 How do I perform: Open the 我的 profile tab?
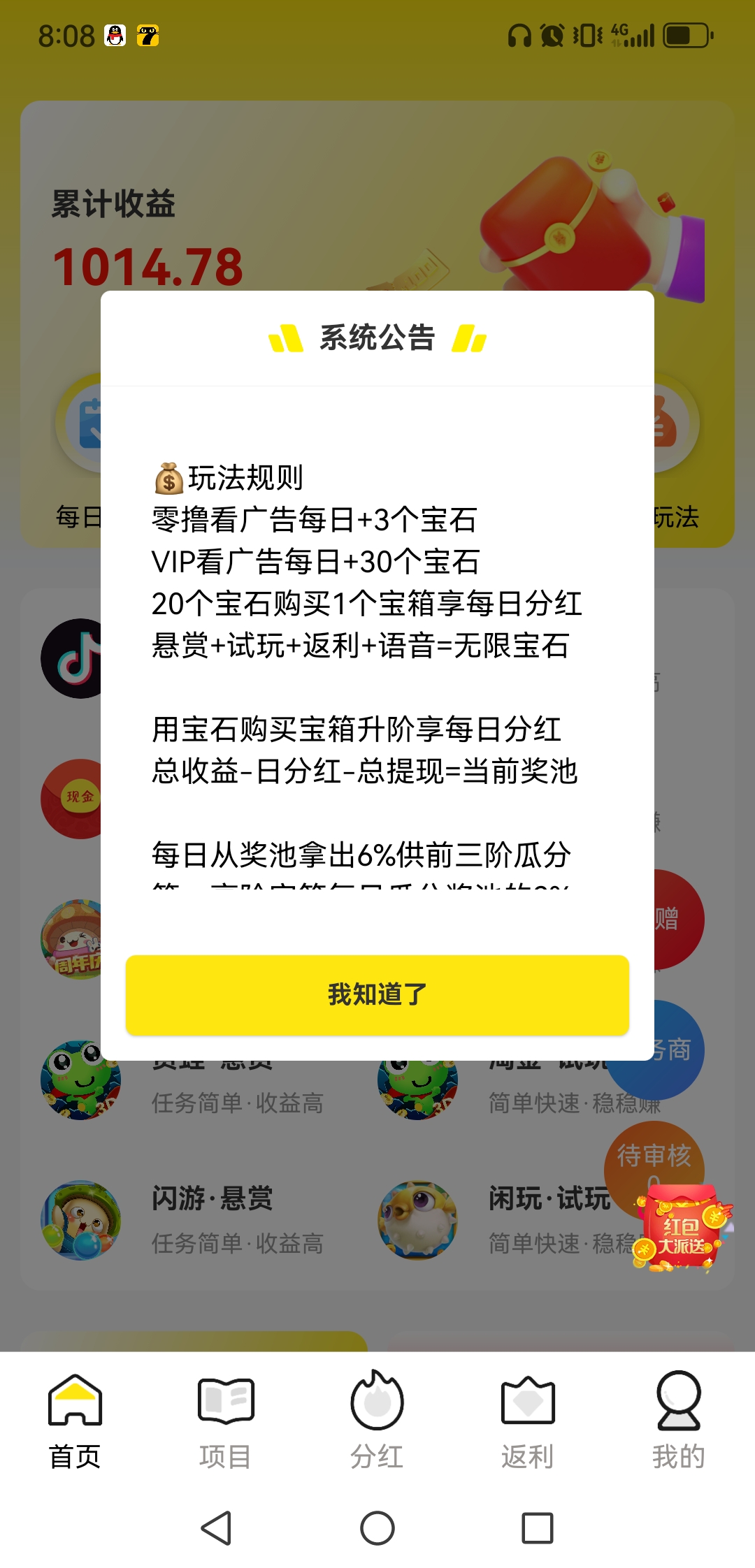point(678,1420)
